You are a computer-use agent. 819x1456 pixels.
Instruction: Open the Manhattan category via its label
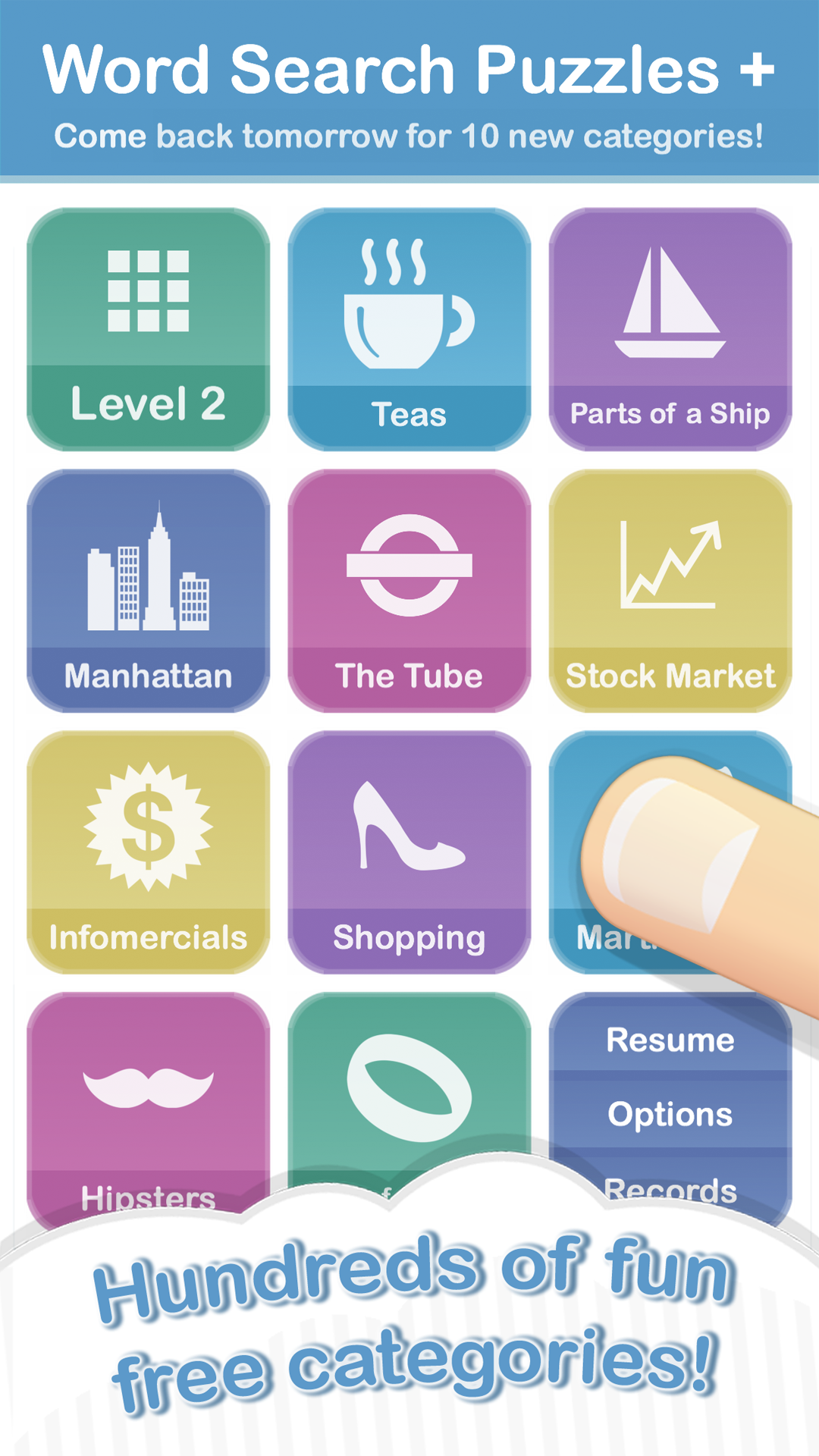point(148,674)
